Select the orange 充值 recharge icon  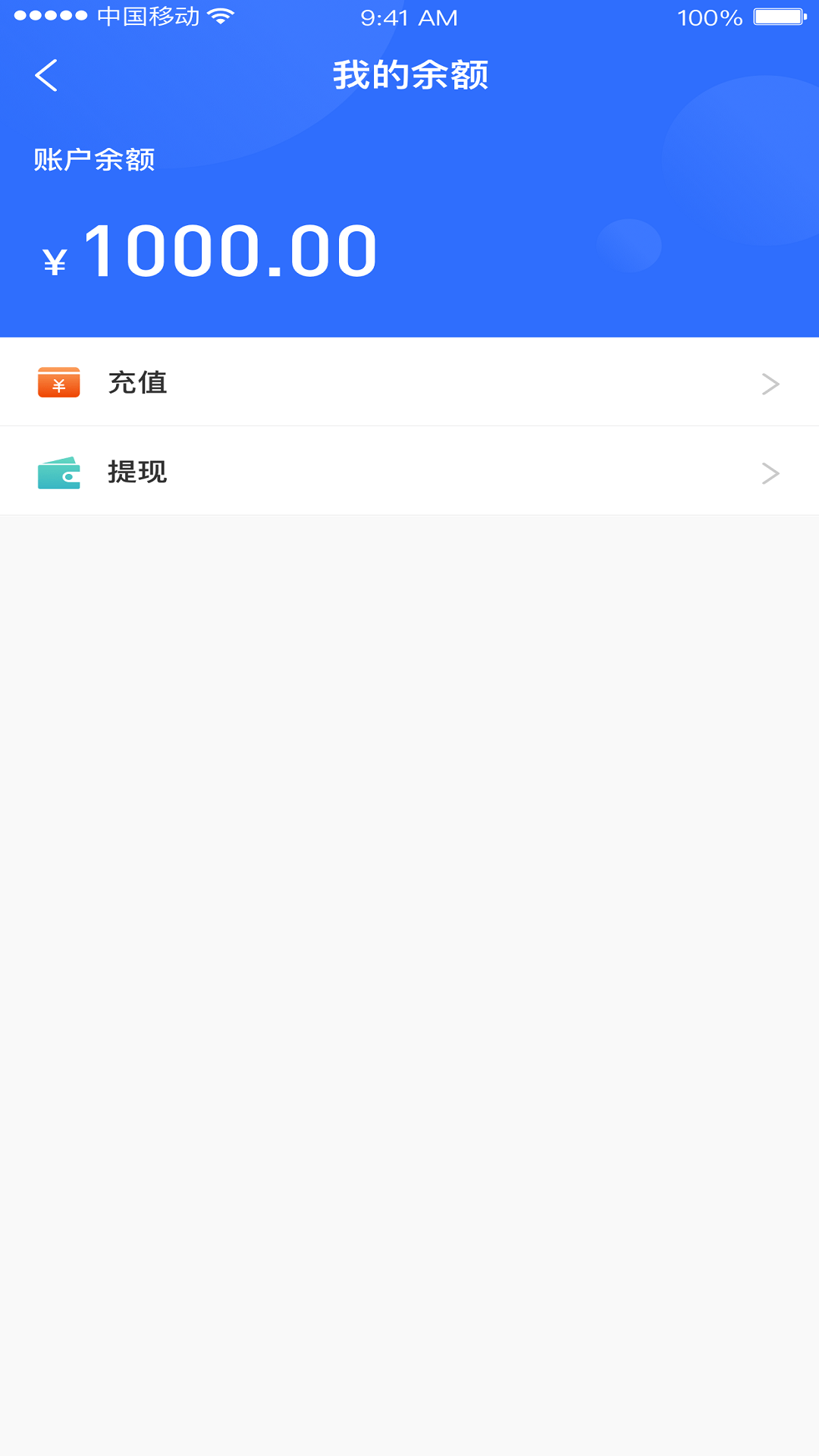pos(61,383)
